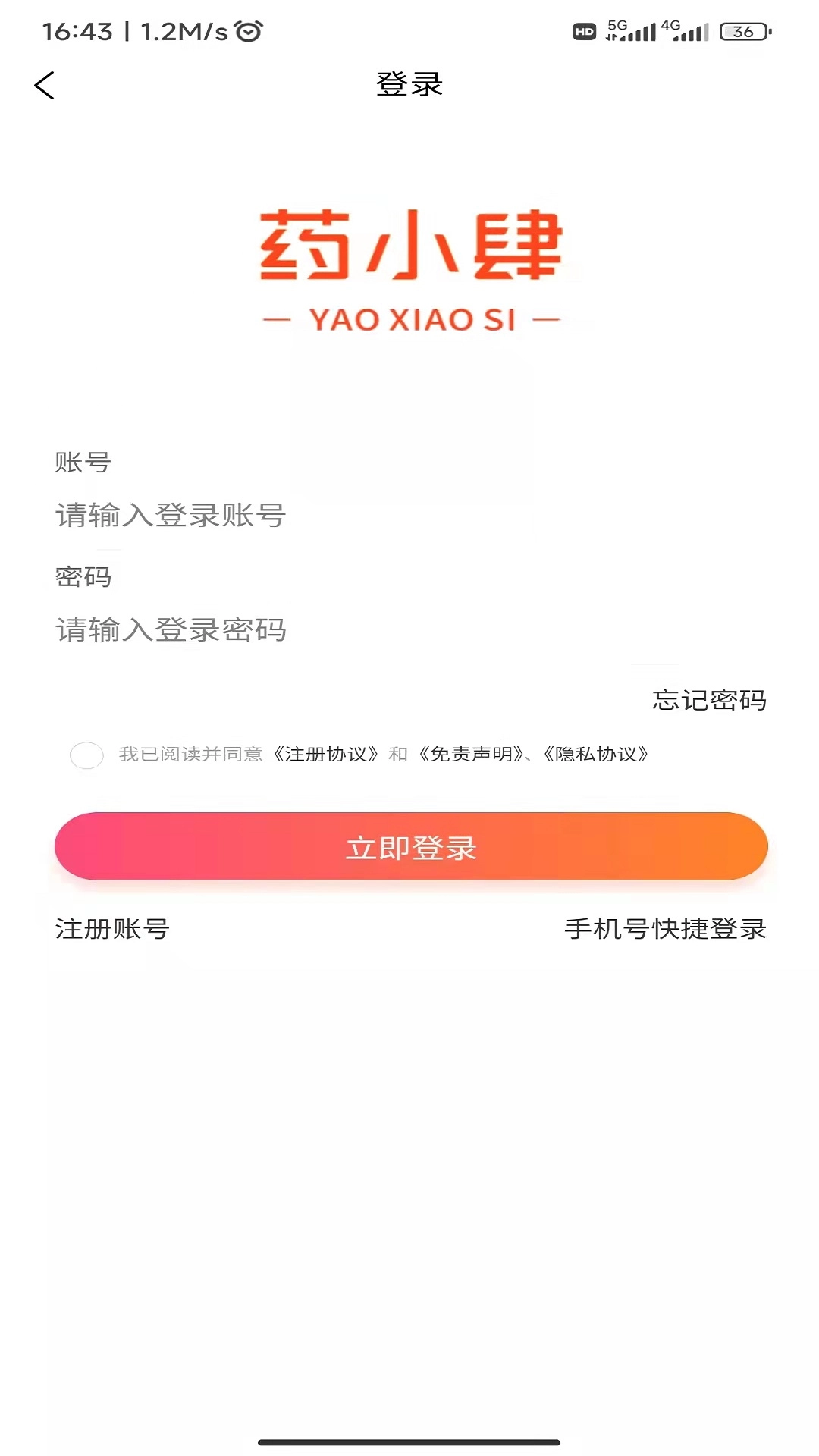
Task: Open the 《注册协议》 link
Action: pos(325,755)
